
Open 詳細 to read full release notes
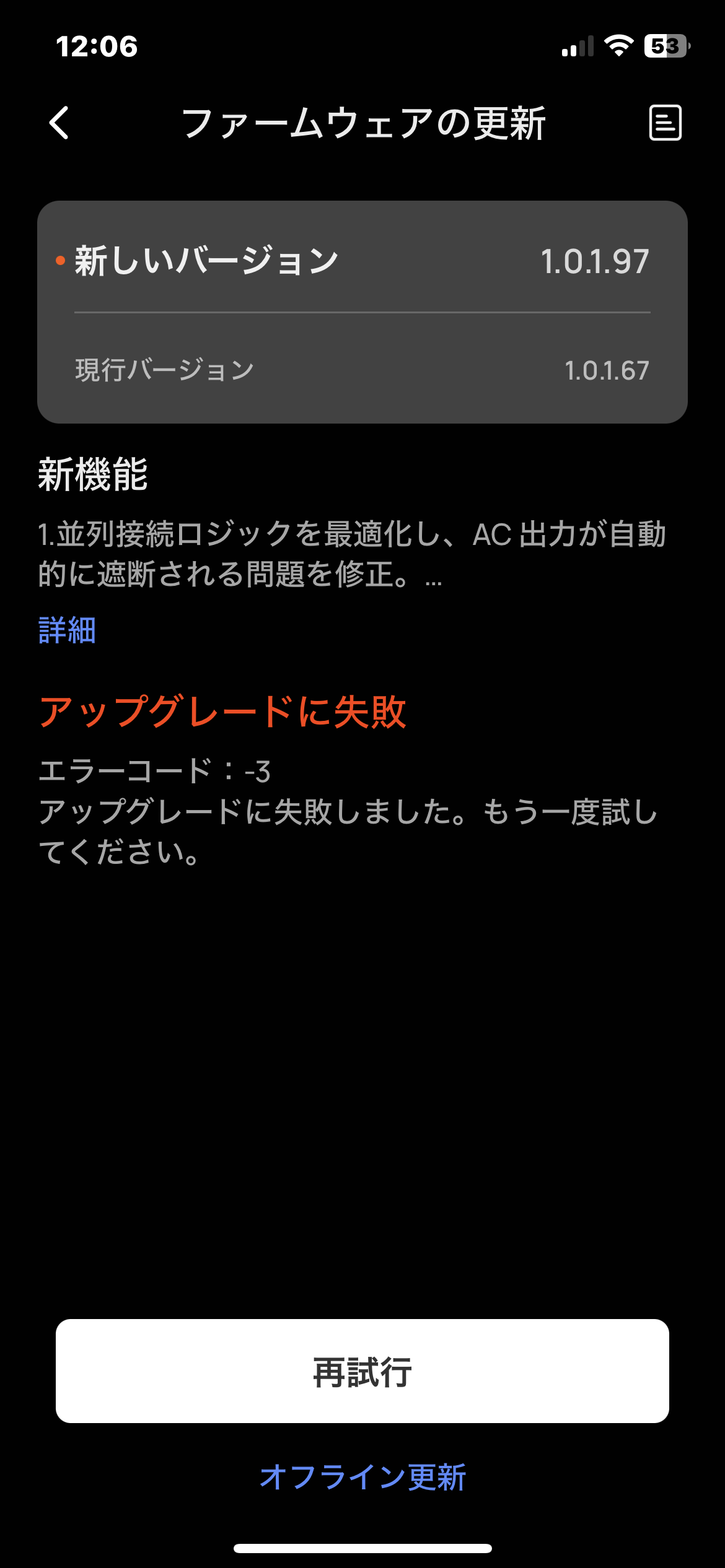67,630
